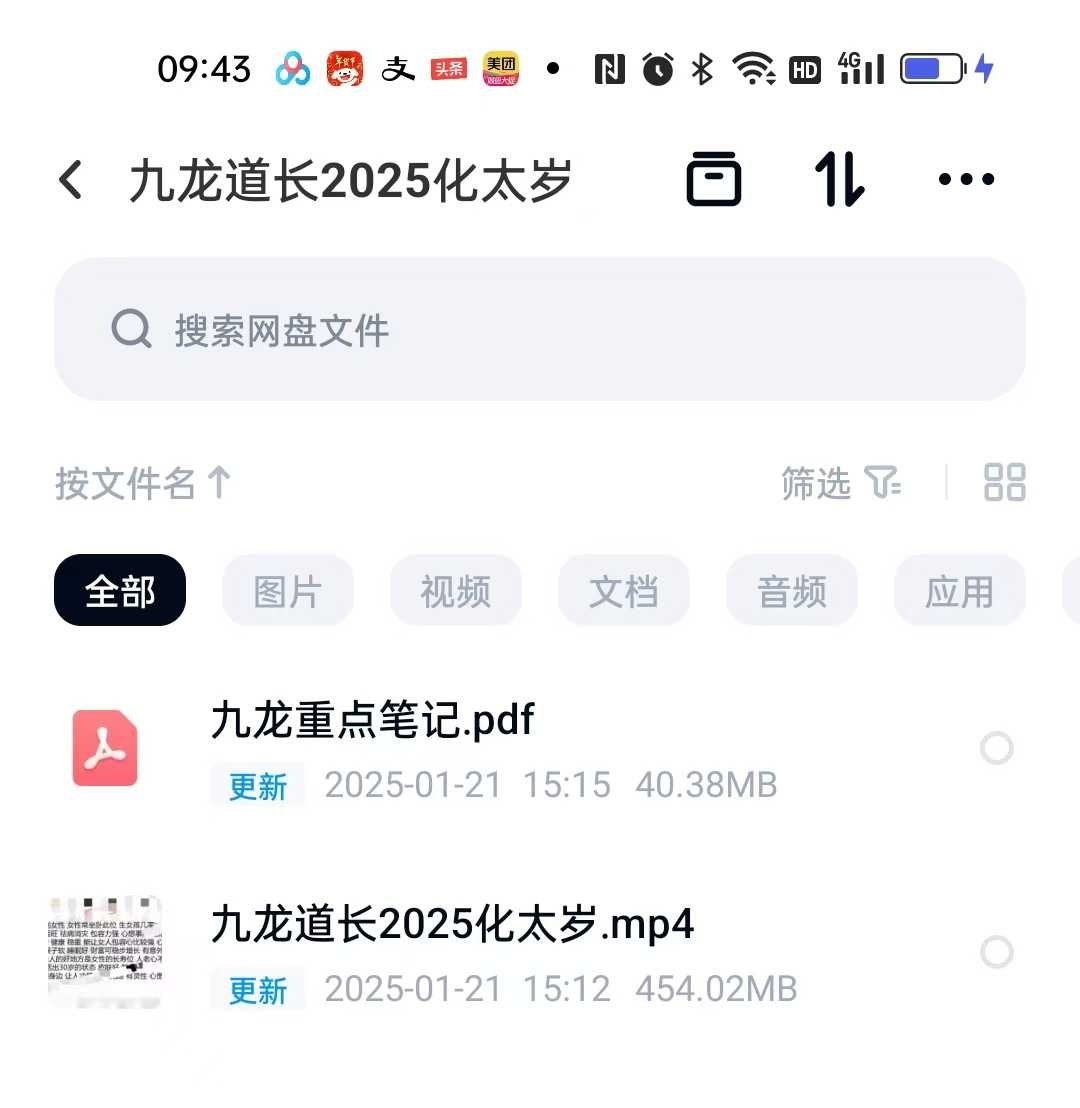Change sort order via 按文件名

click(143, 484)
